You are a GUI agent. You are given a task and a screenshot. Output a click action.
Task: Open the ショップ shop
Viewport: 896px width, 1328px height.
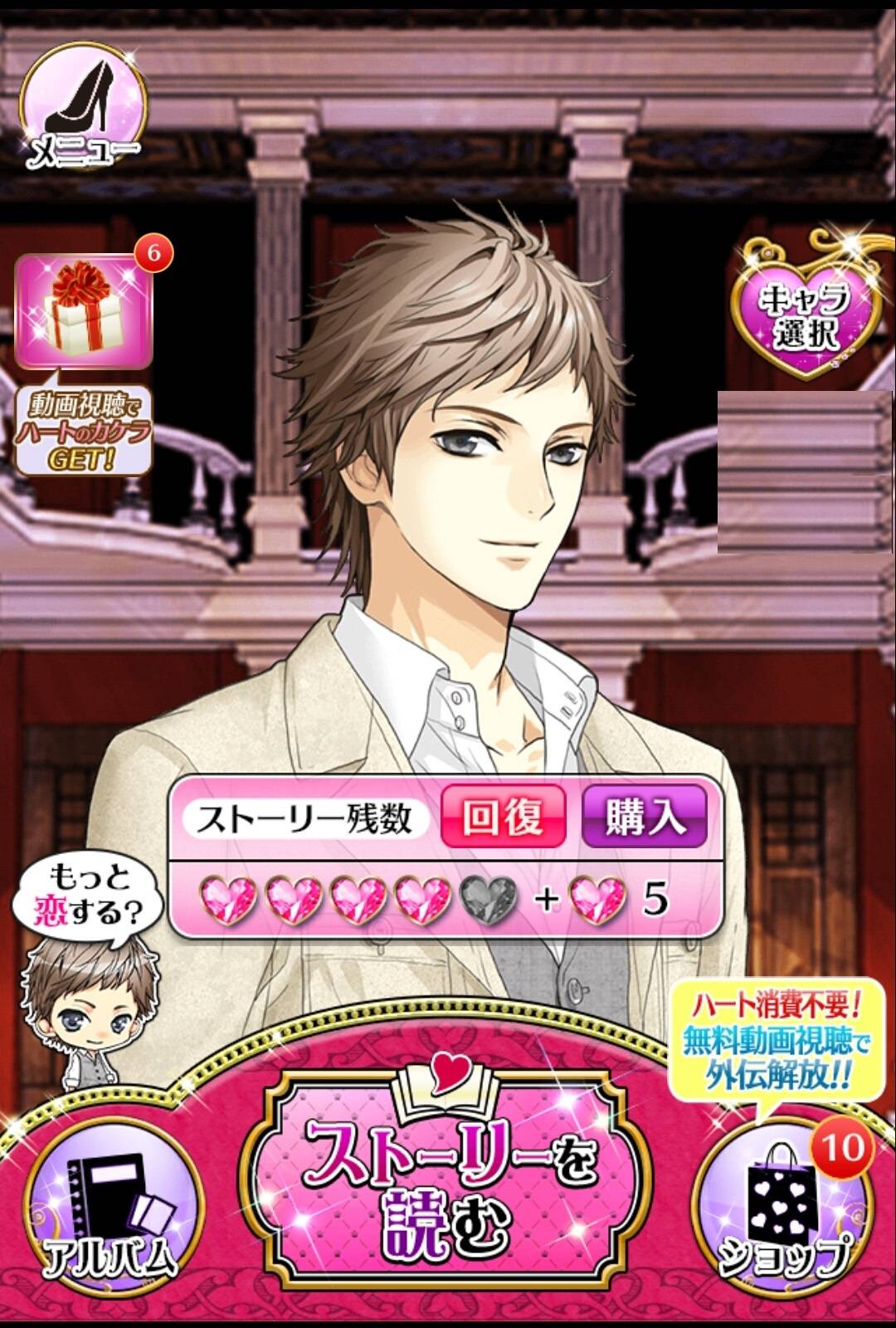[x=784, y=1212]
